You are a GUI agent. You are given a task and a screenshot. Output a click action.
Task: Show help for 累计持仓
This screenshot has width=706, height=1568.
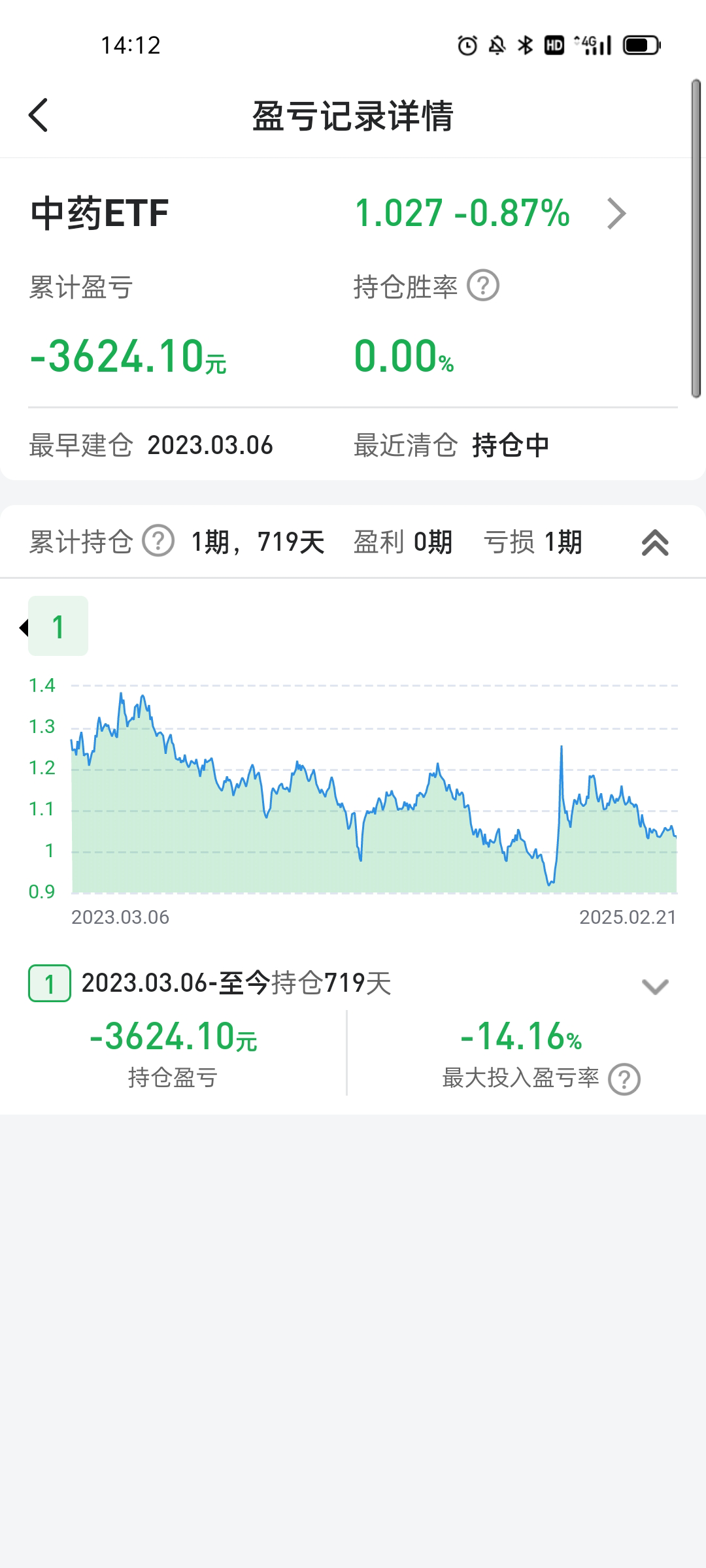pyautogui.click(x=158, y=542)
